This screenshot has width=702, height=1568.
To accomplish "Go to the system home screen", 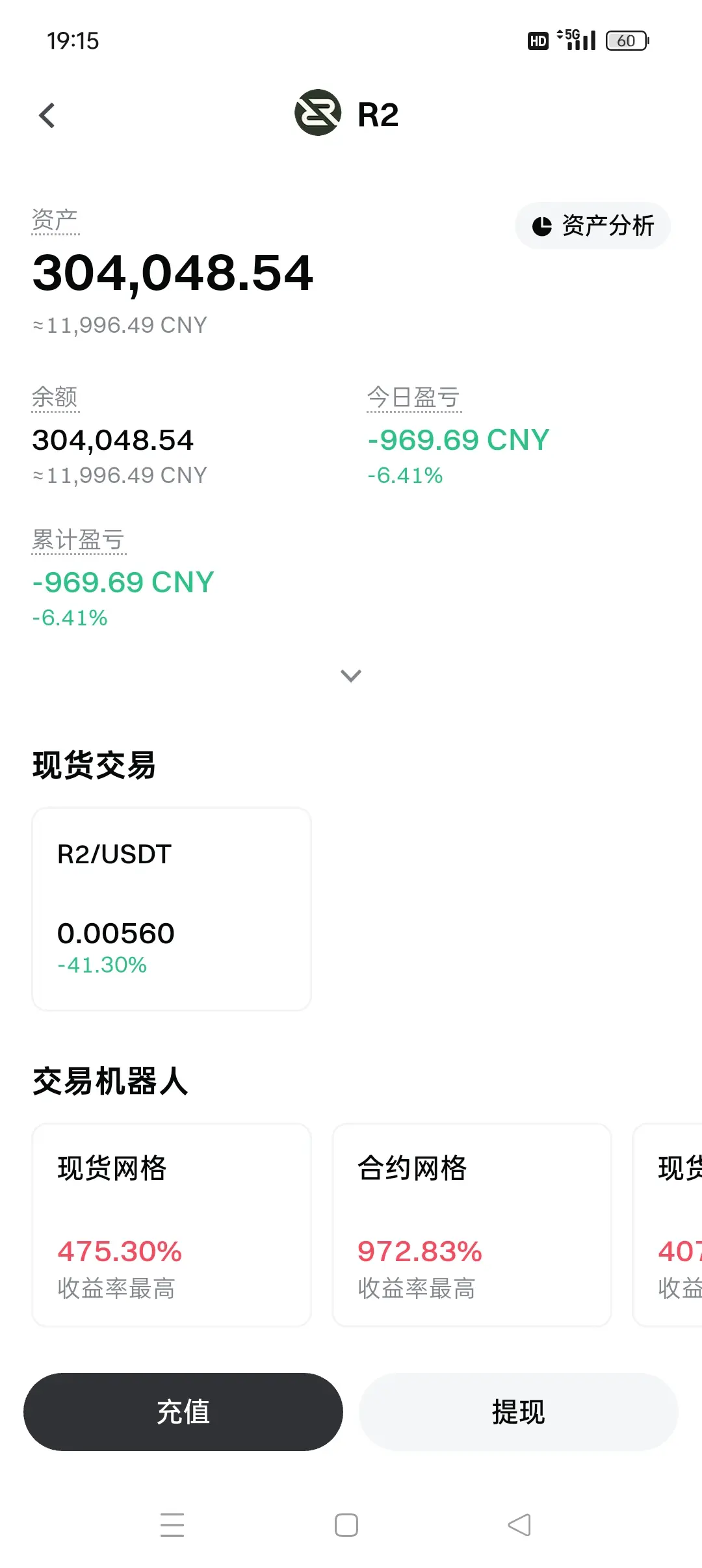I will (x=346, y=1525).
